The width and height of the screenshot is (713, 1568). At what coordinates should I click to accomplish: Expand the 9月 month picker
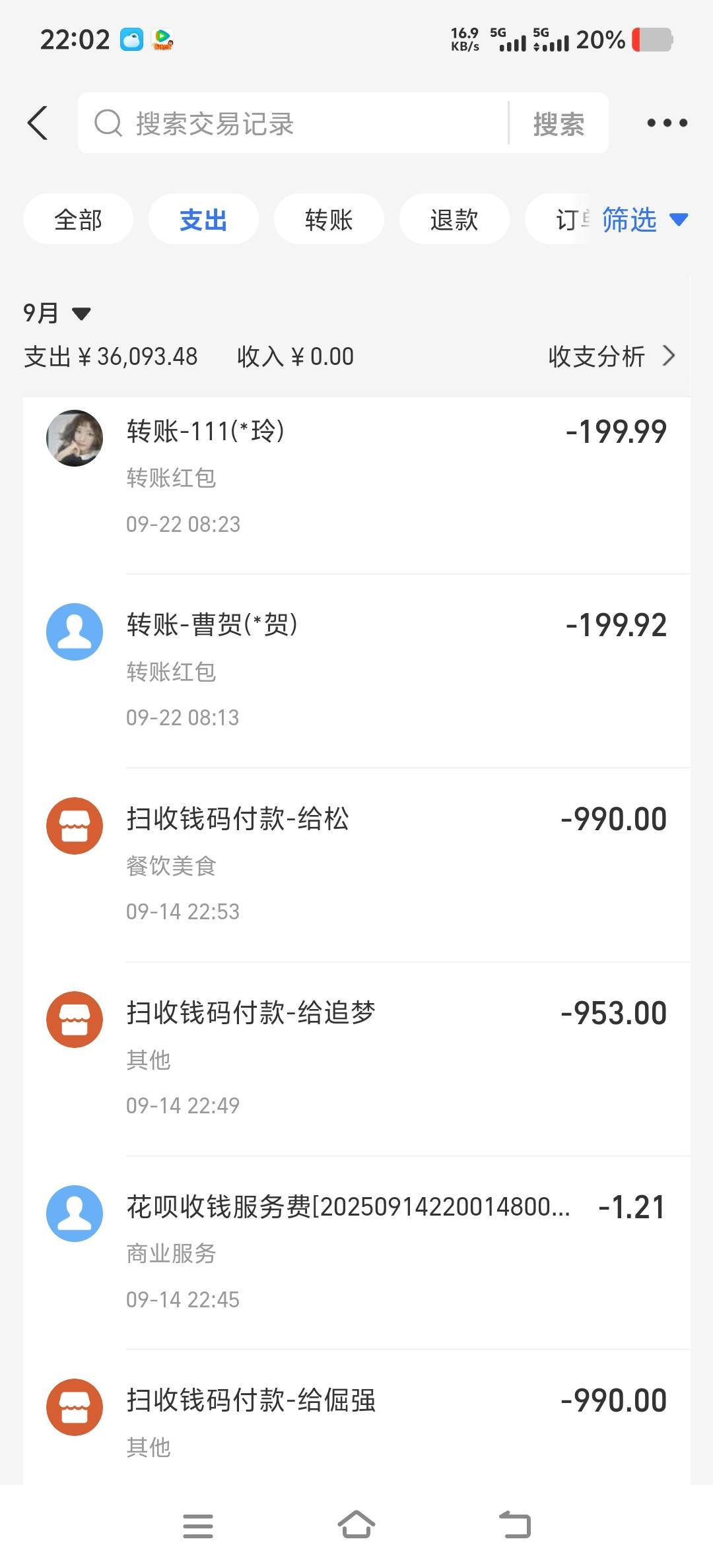point(56,313)
